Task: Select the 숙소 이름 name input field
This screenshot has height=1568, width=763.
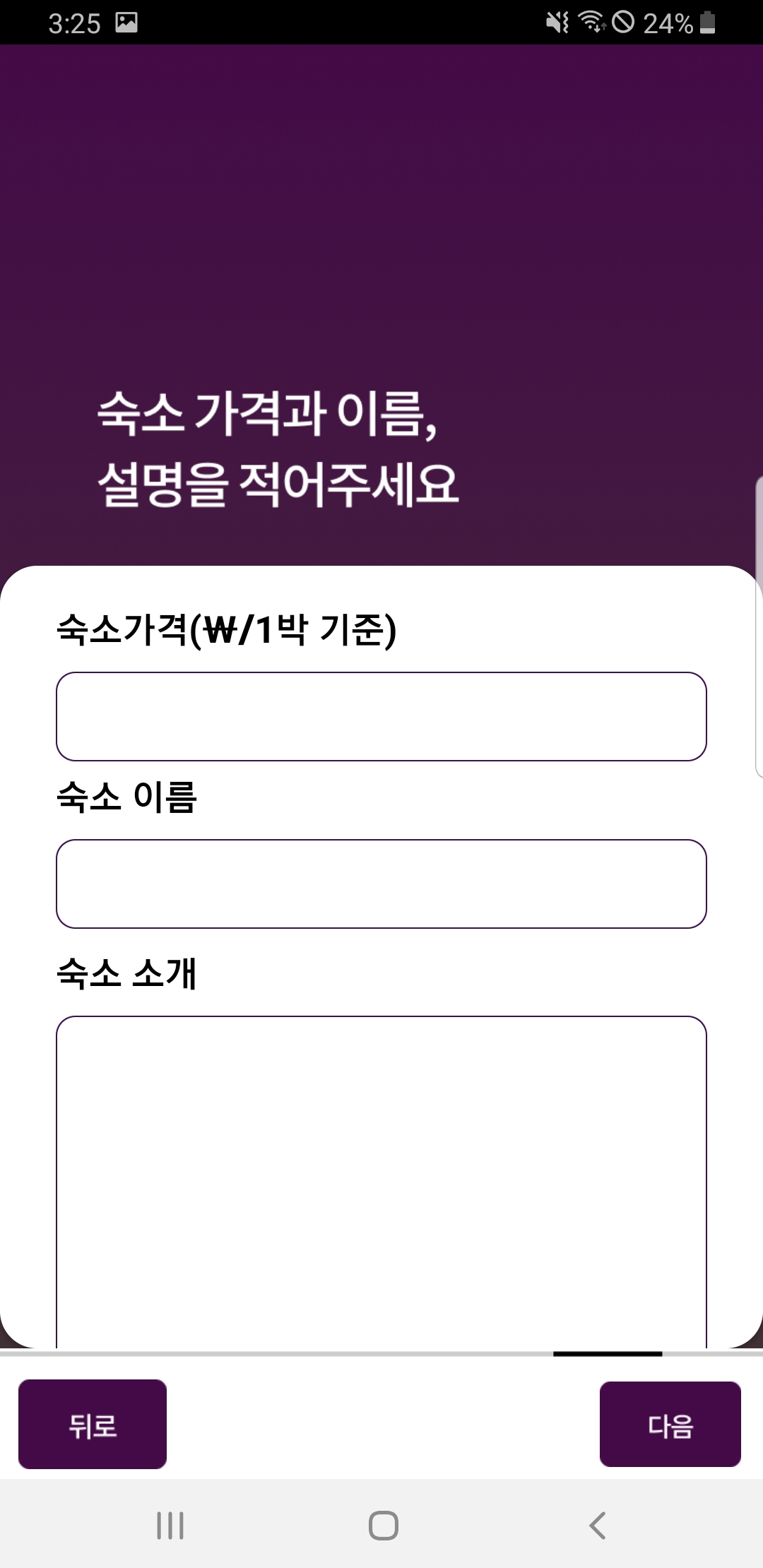Action: (x=381, y=883)
